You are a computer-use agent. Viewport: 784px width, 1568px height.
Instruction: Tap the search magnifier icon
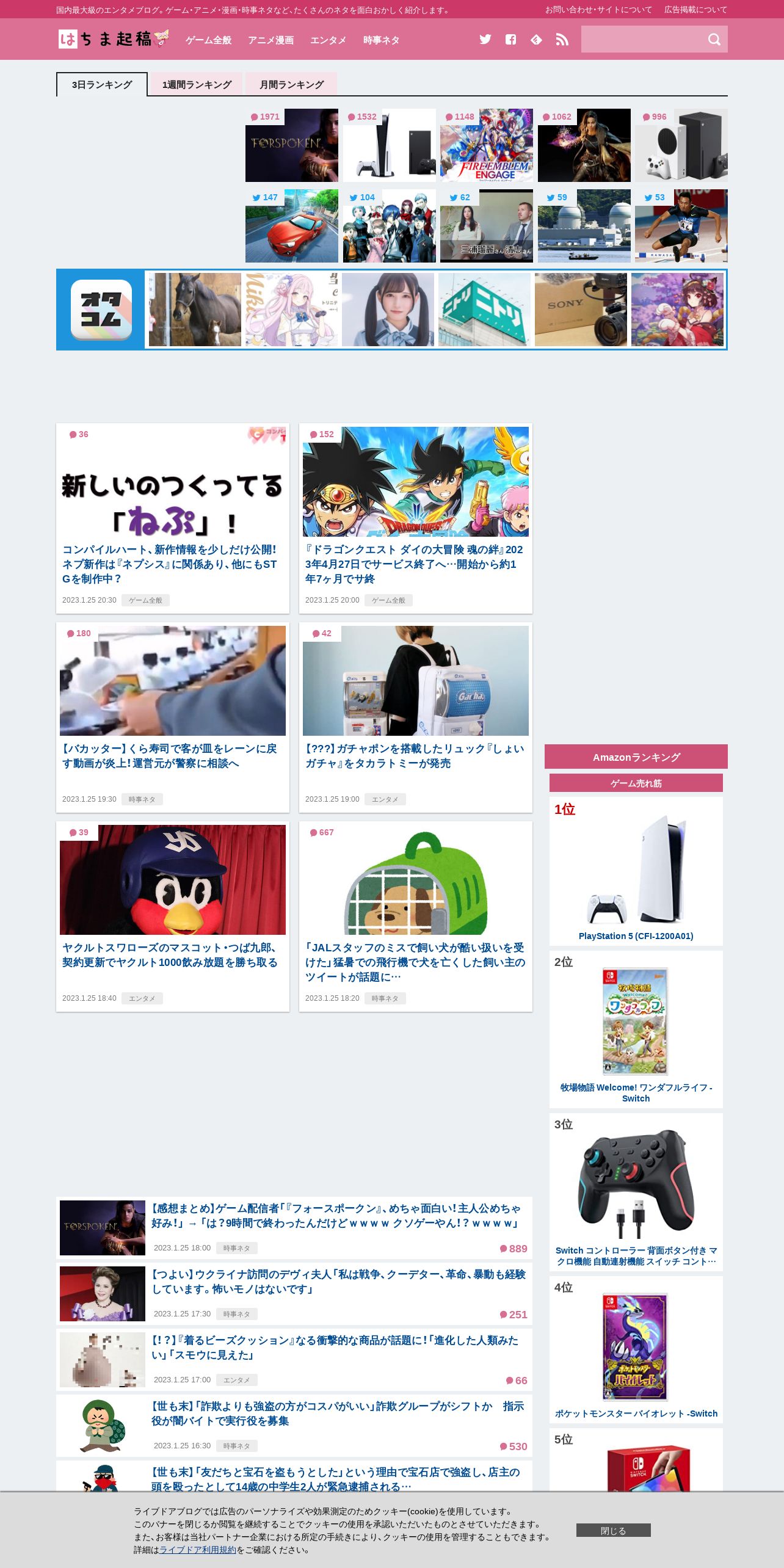714,40
